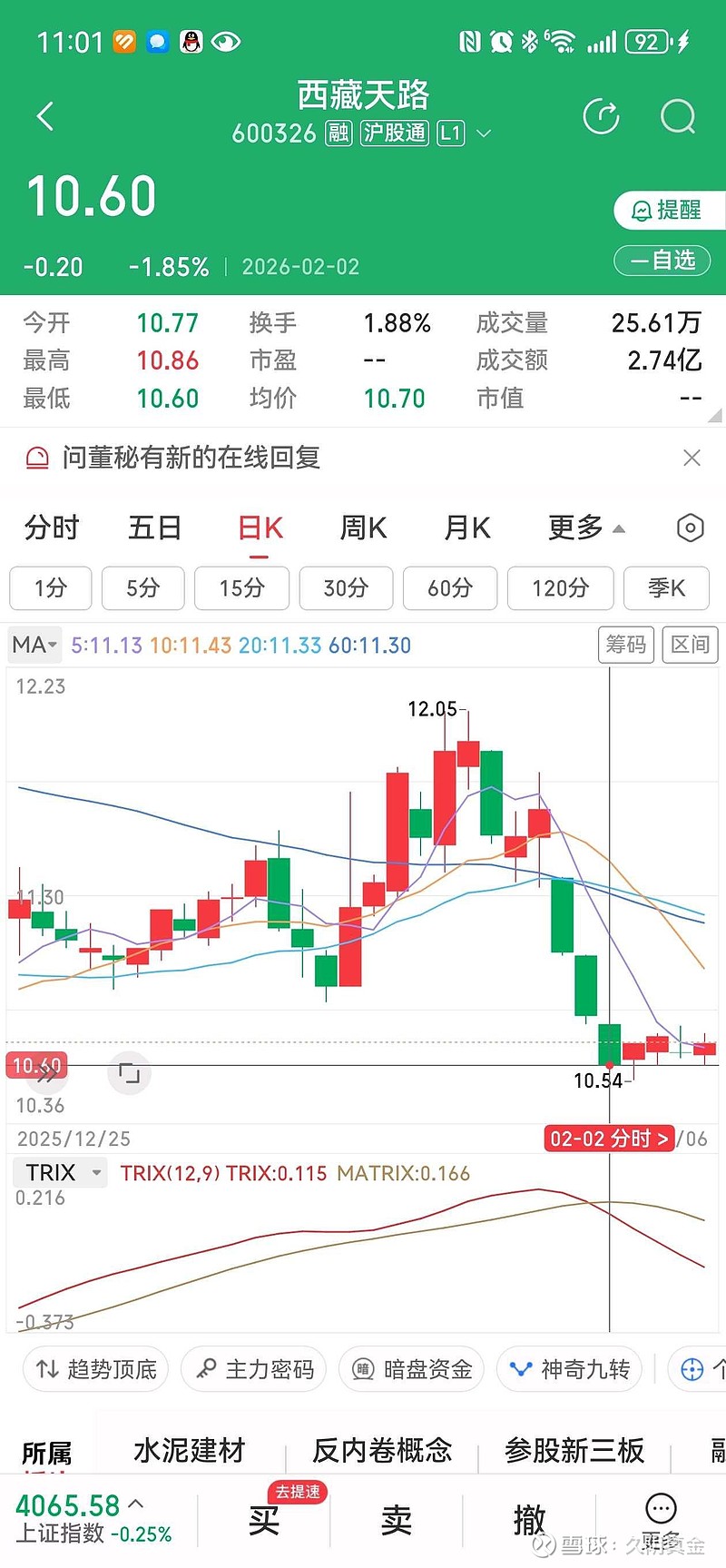Remove stock from watchlist via 一自选
This screenshot has width=726, height=1568.
point(662,261)
